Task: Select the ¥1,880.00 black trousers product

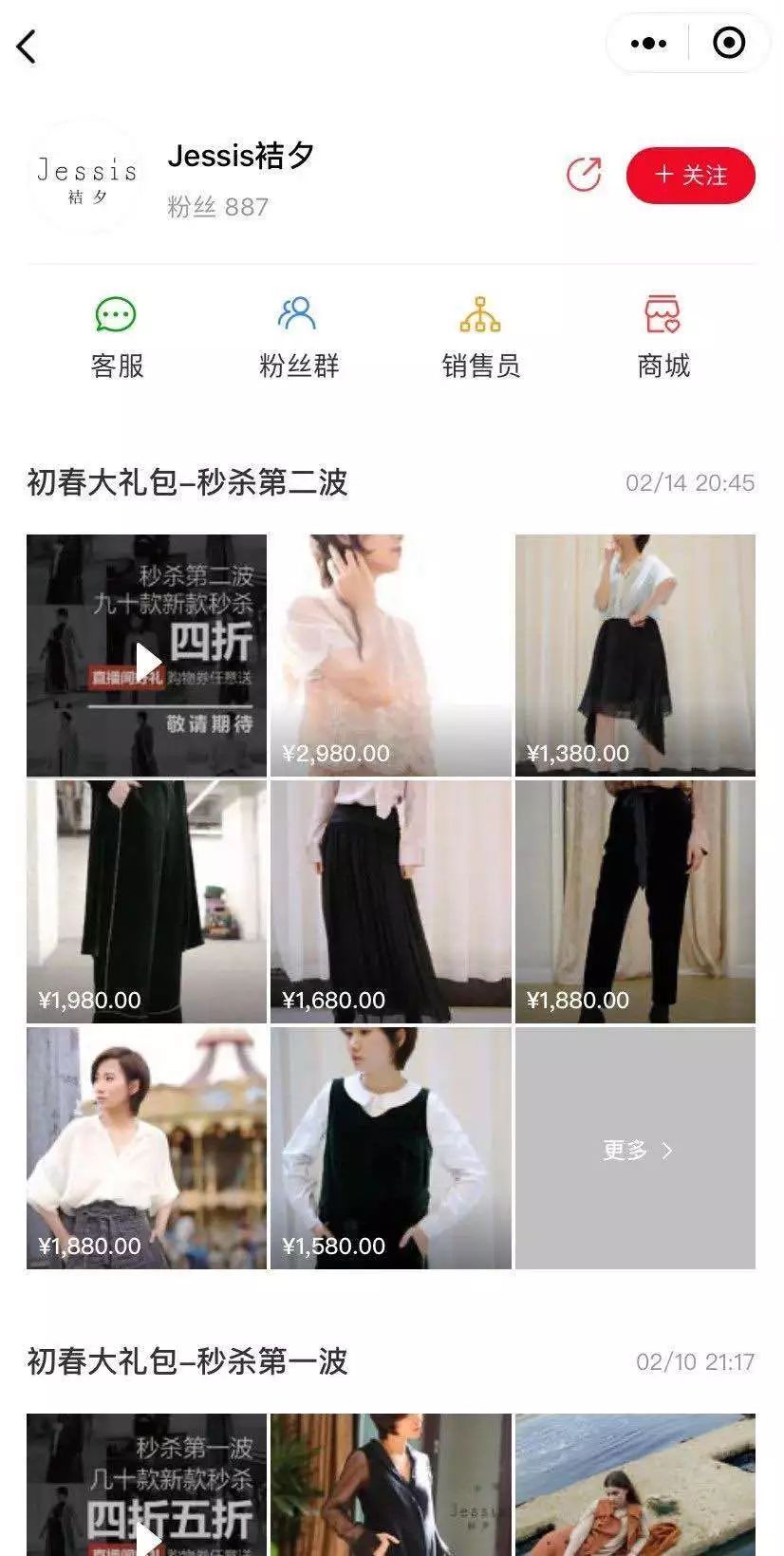Action: 635,902
